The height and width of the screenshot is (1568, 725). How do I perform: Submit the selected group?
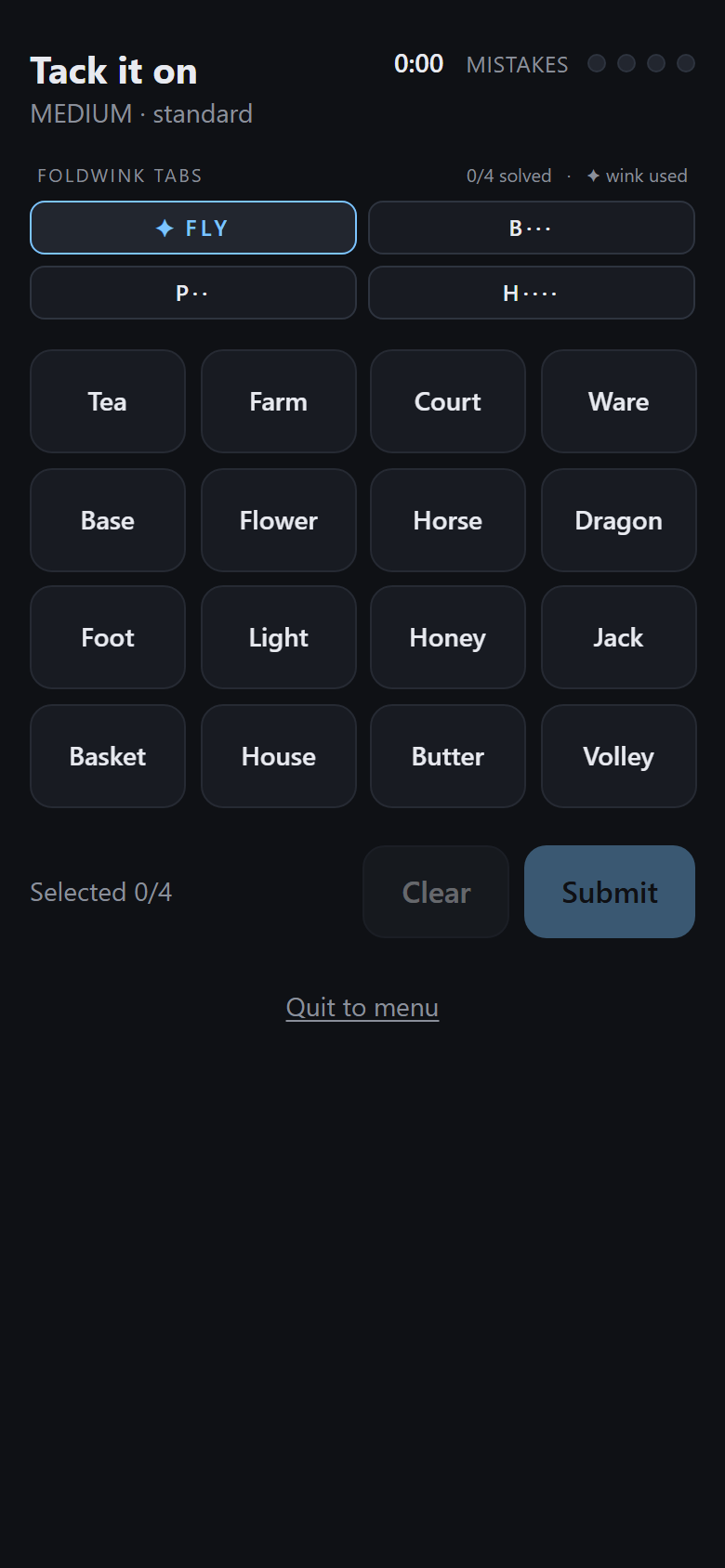[609, 892]
